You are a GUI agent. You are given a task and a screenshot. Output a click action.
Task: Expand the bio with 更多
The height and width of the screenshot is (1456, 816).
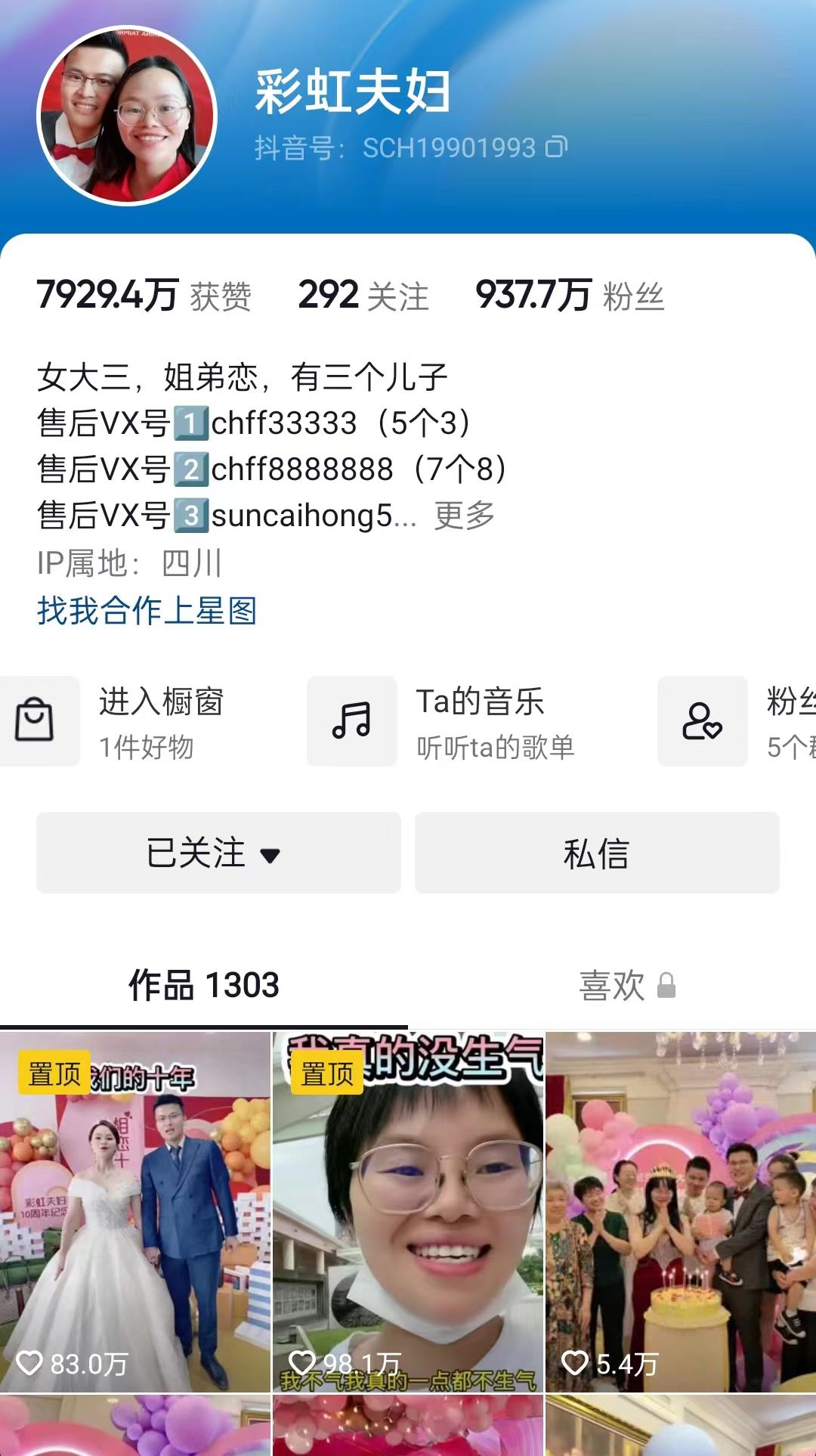[464, 516]
